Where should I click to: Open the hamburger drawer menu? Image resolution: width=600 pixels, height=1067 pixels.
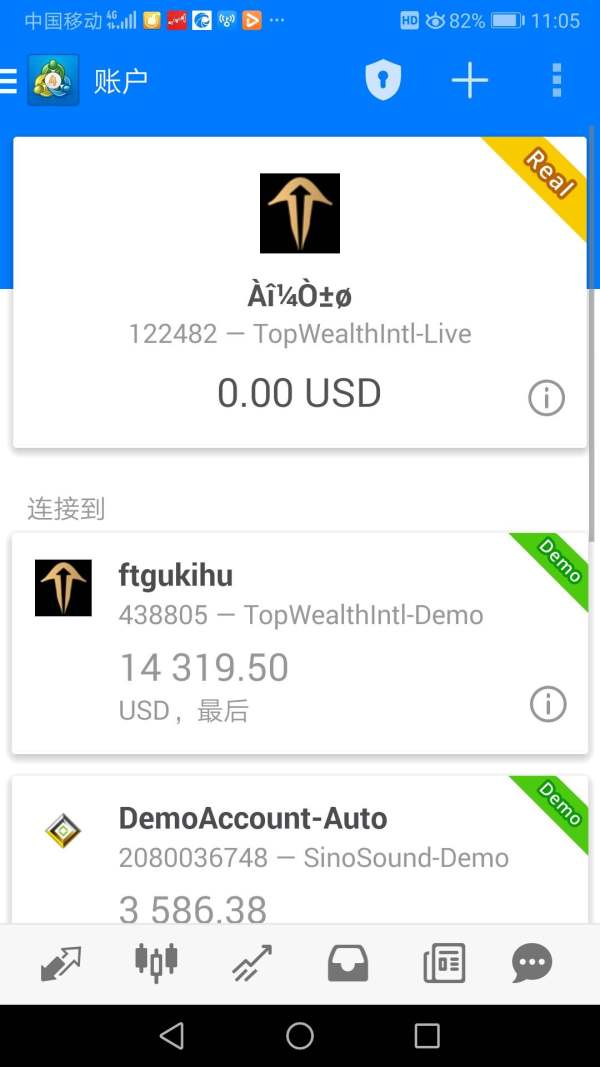8,80
